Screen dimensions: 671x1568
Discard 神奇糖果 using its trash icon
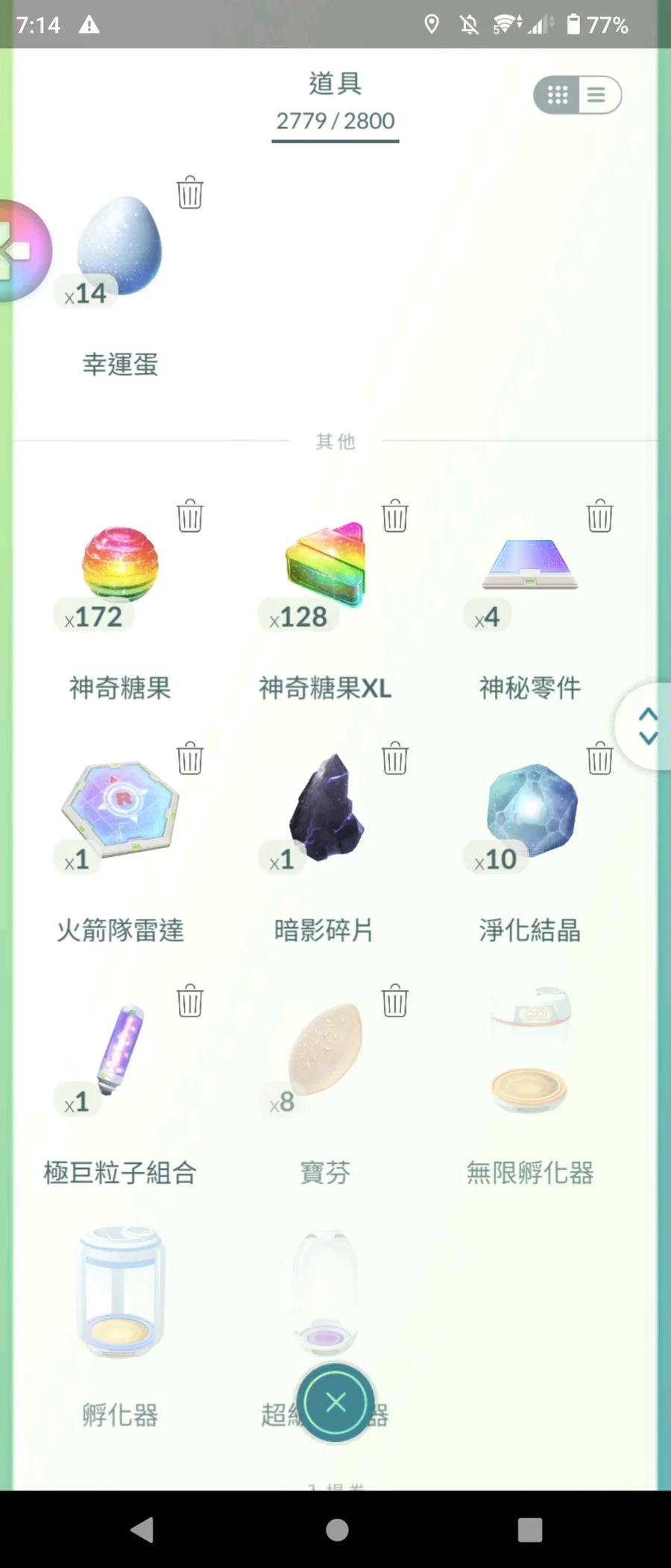coord(190,516)
